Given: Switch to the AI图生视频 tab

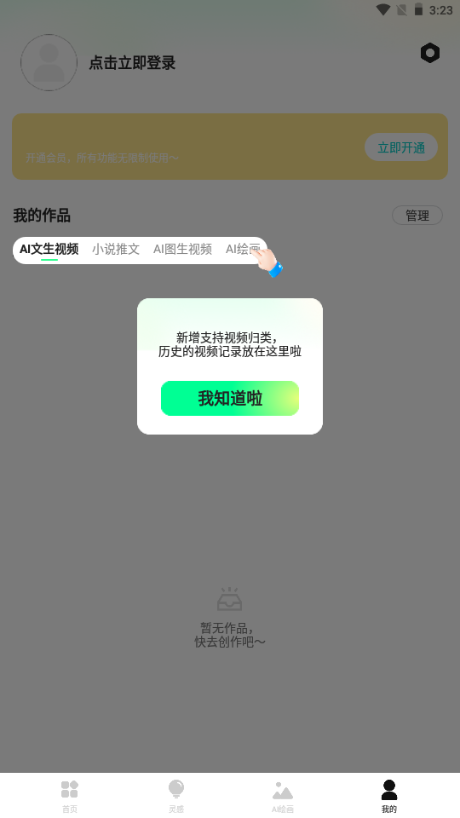Looking at the screenshot, I should pos(183,249).
